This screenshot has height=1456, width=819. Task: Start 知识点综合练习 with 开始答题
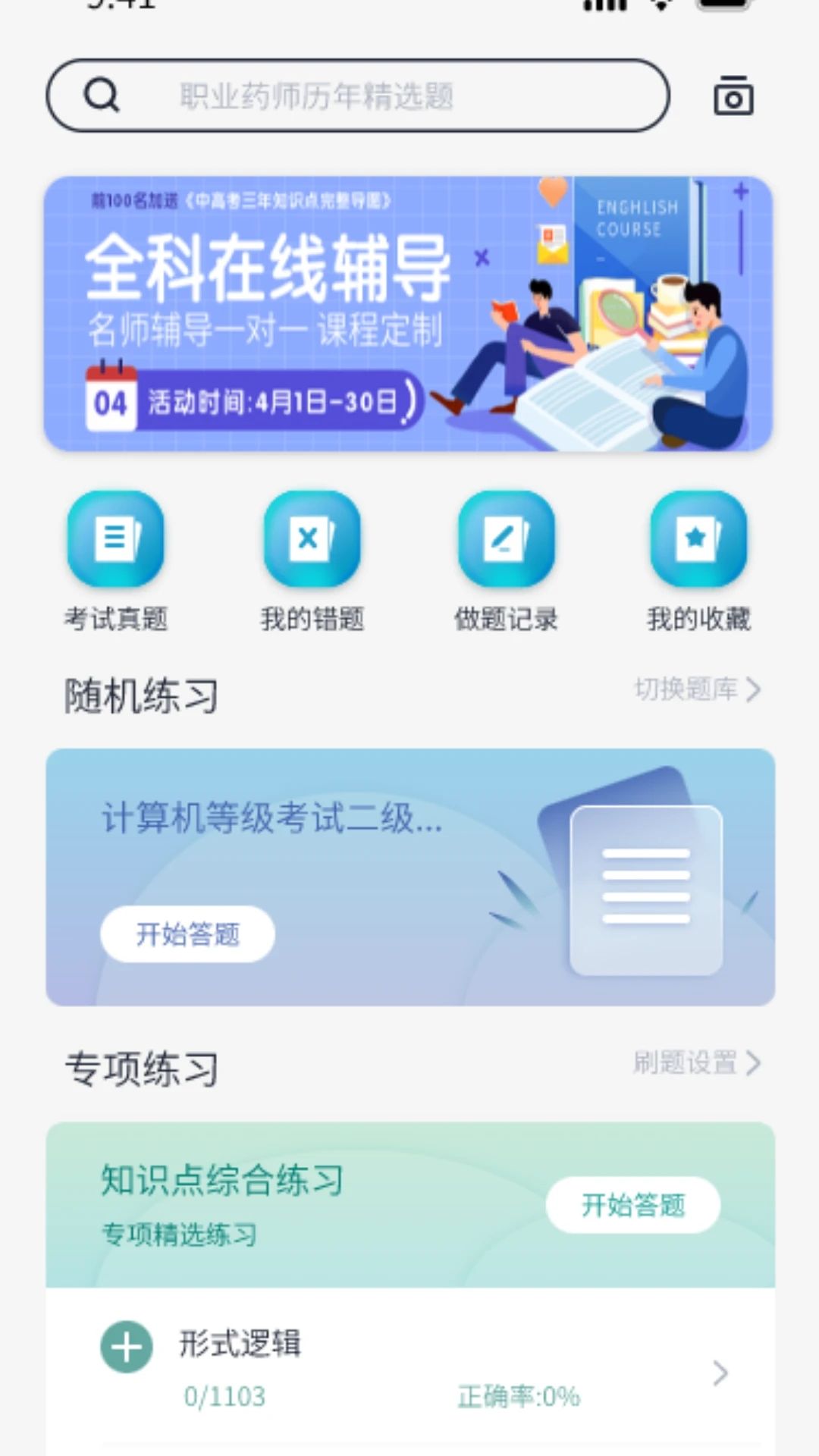632,1204
